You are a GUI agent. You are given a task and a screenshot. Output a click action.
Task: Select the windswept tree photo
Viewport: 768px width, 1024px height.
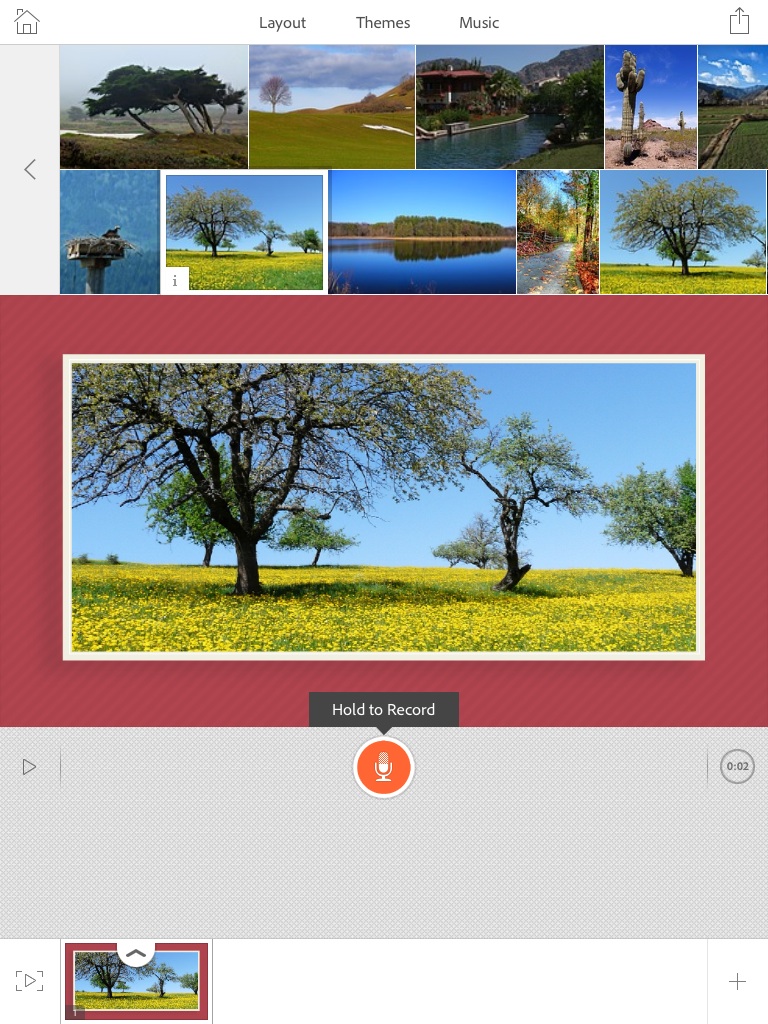pyautogui.click(x=153, y=106)
